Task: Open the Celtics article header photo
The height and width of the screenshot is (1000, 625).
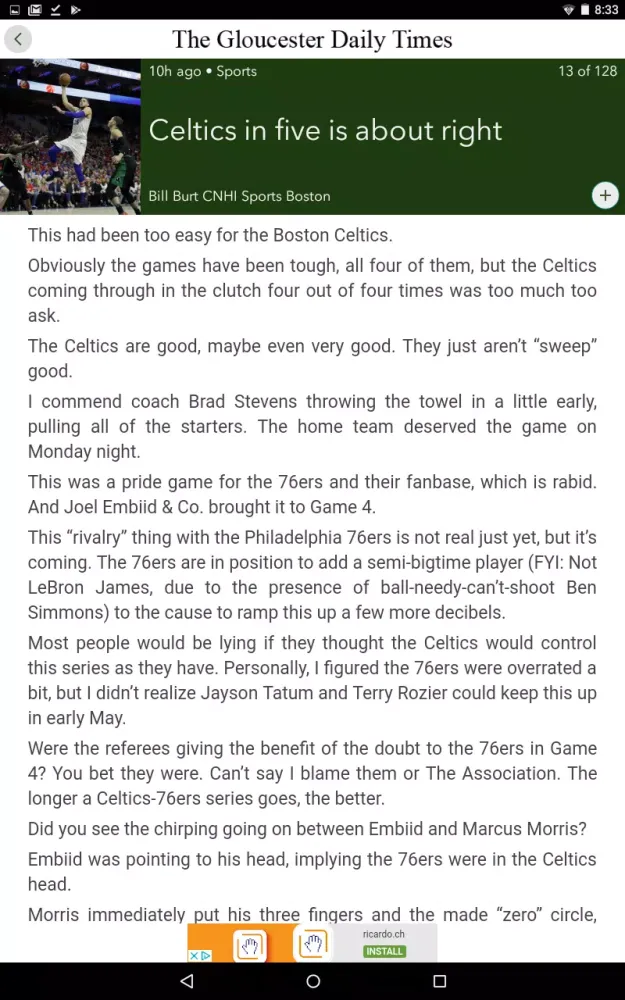Action: [x=70, y=136]
